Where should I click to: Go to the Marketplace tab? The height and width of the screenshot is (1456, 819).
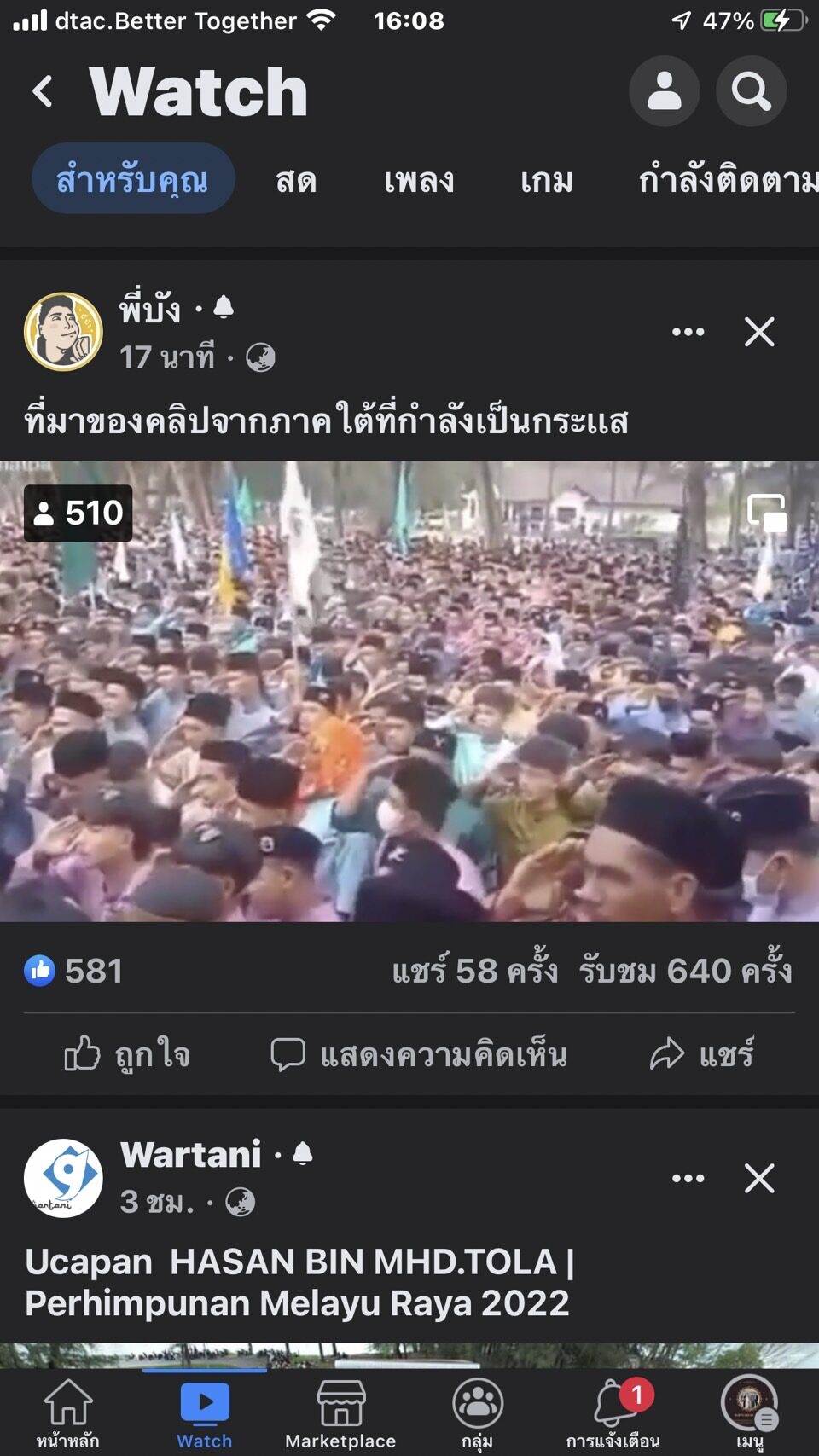[340, 1414]
